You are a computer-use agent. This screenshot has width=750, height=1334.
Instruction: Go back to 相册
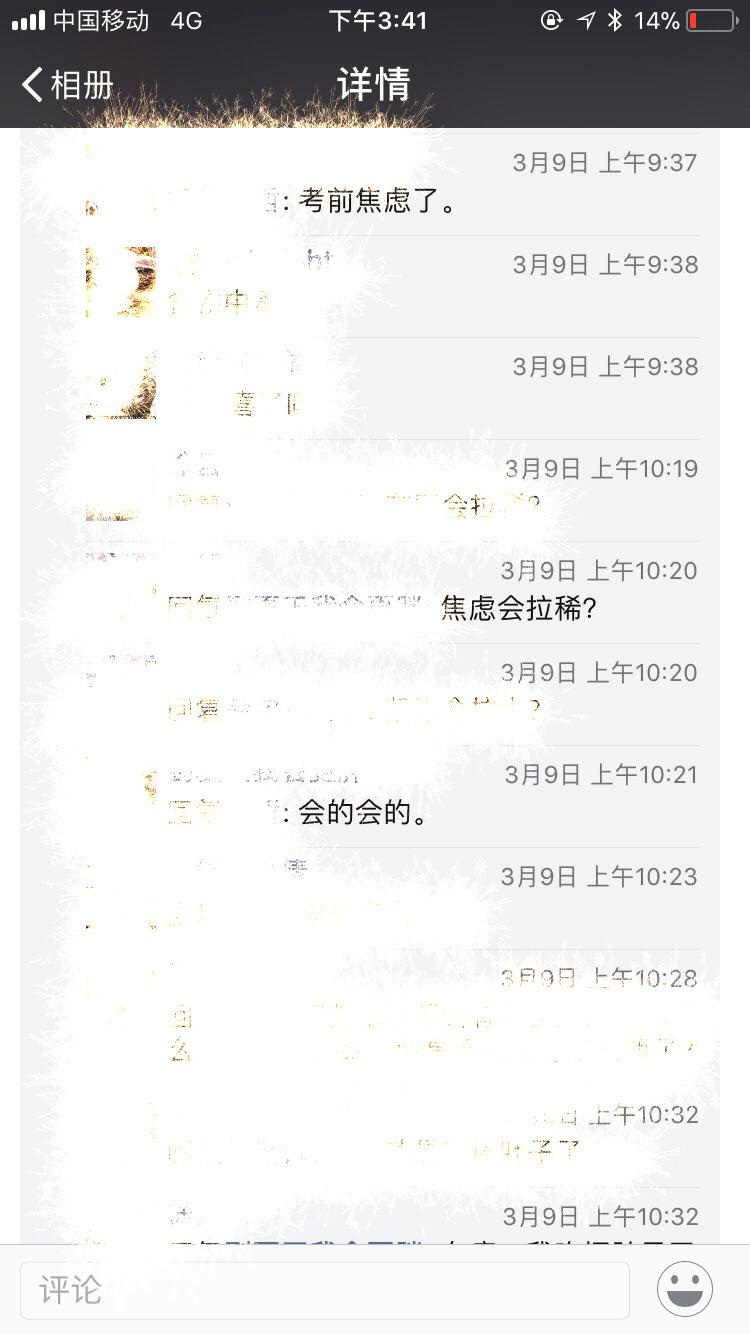click(x=66, y=85)
